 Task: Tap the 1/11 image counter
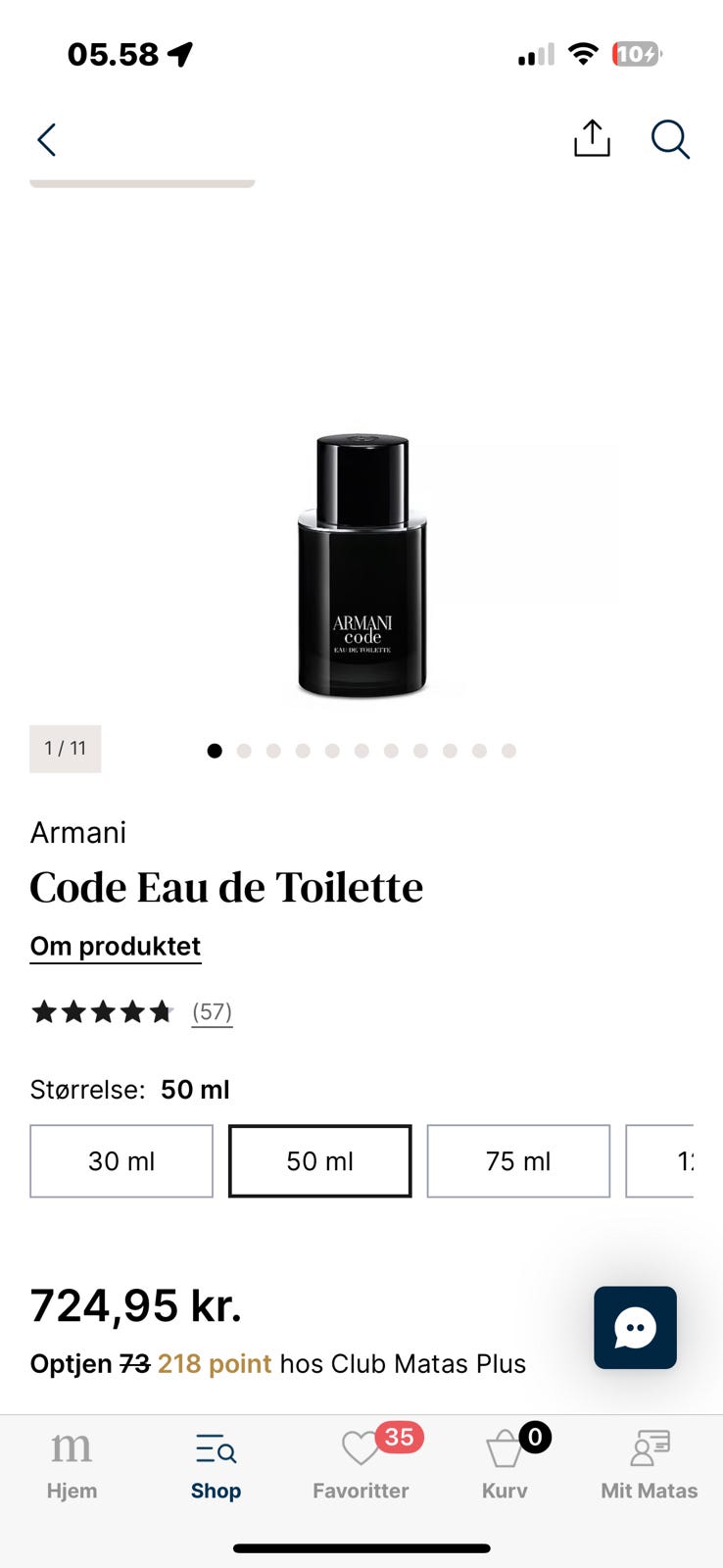tap(65, 749)
